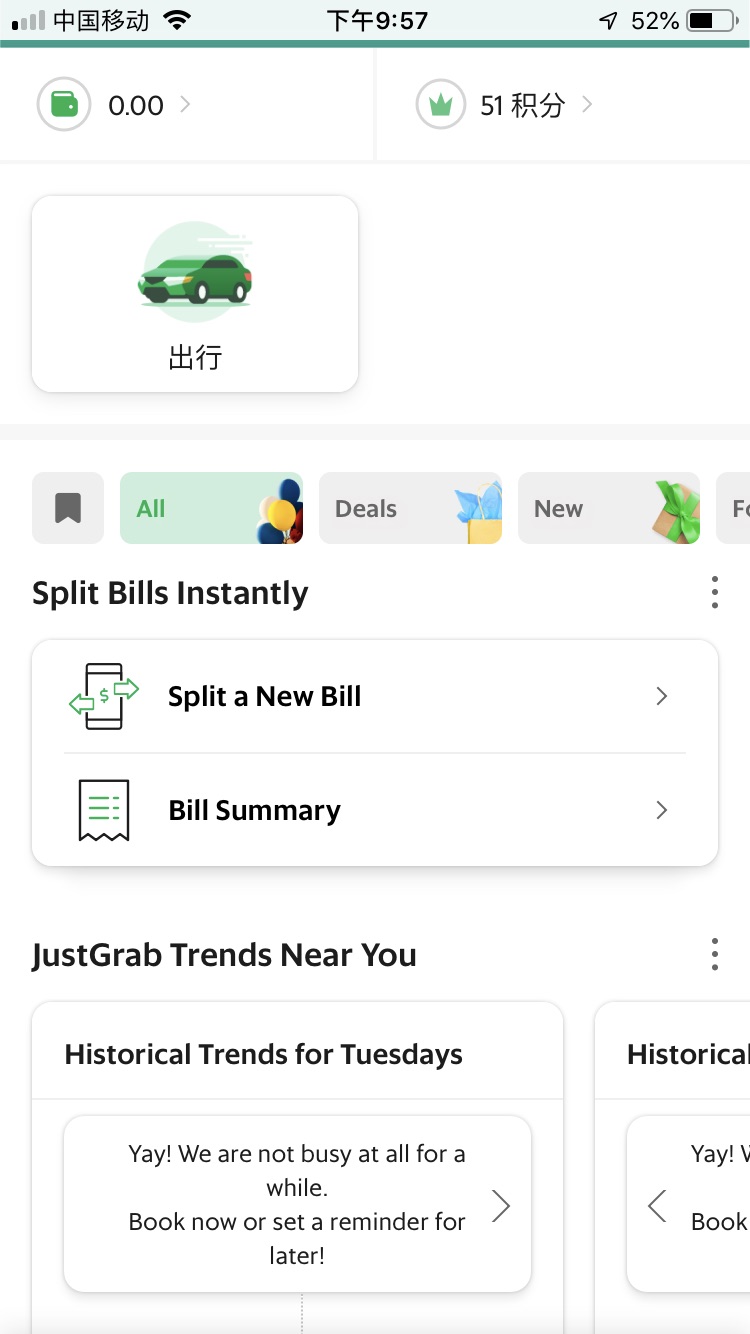This screenshot has width=750, height=1334.
Task: Select the All filter chip
Action: point(211,508)
